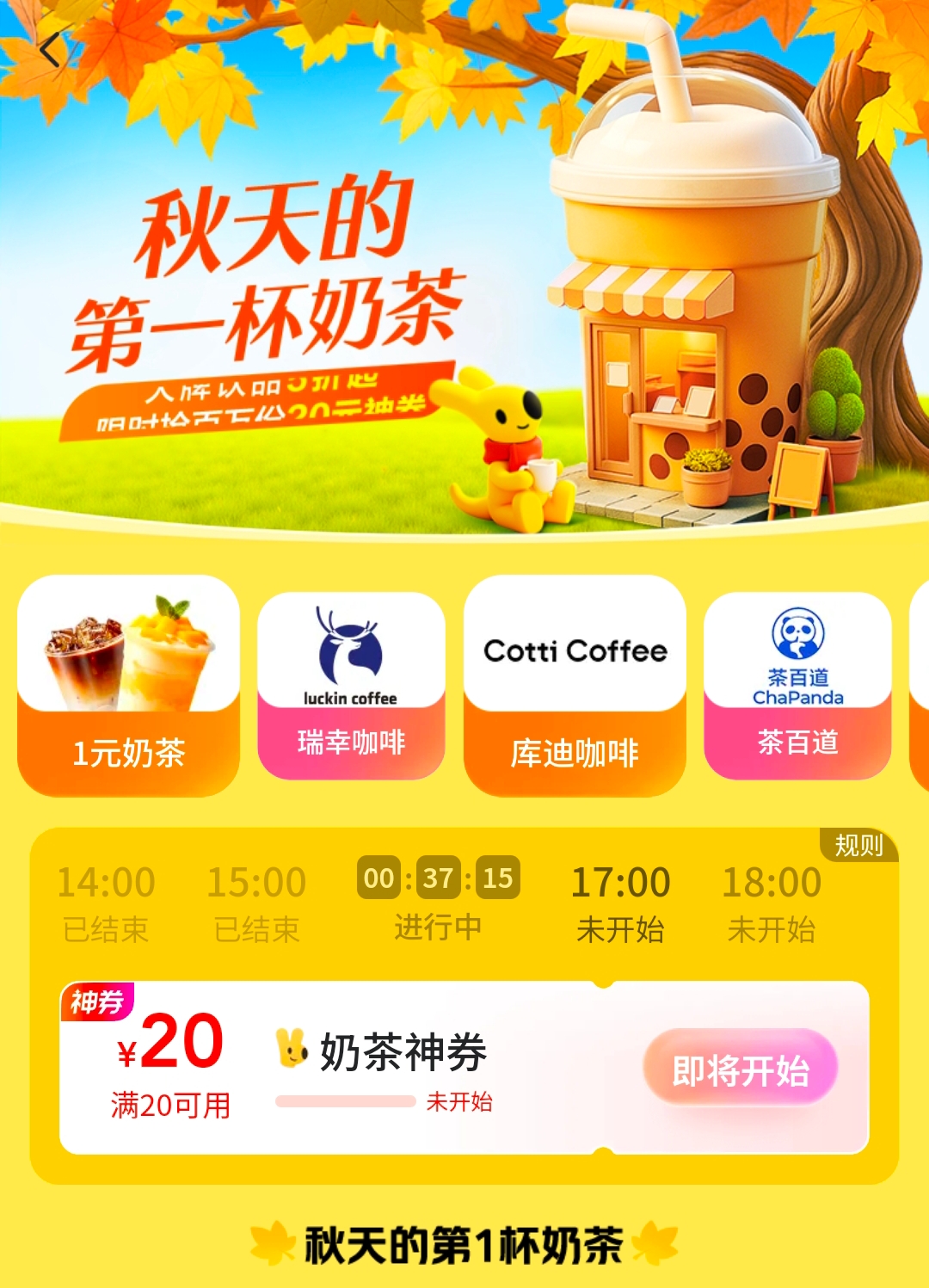Select the 14:00 已结束 time slot
This screenshot has width=929, height=1288.
[106, 903]
